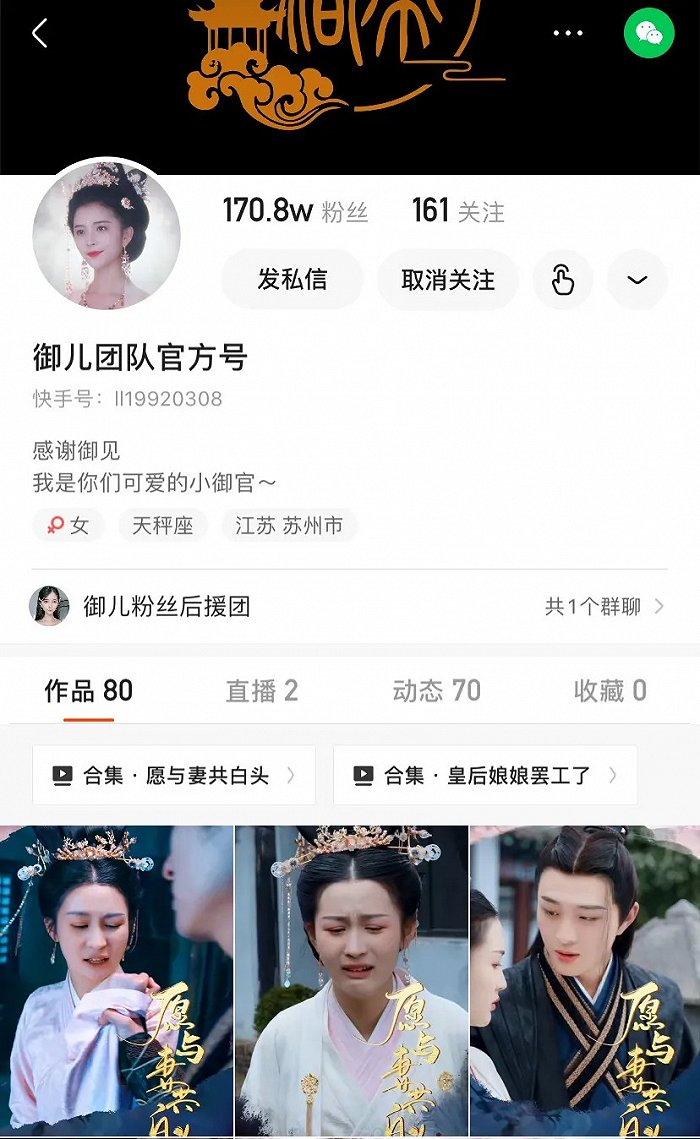The image size is (700, 1139).
Task: Play the first video with woman holding pink cloth
Action: pyautogui.click(x=116, y=980)
